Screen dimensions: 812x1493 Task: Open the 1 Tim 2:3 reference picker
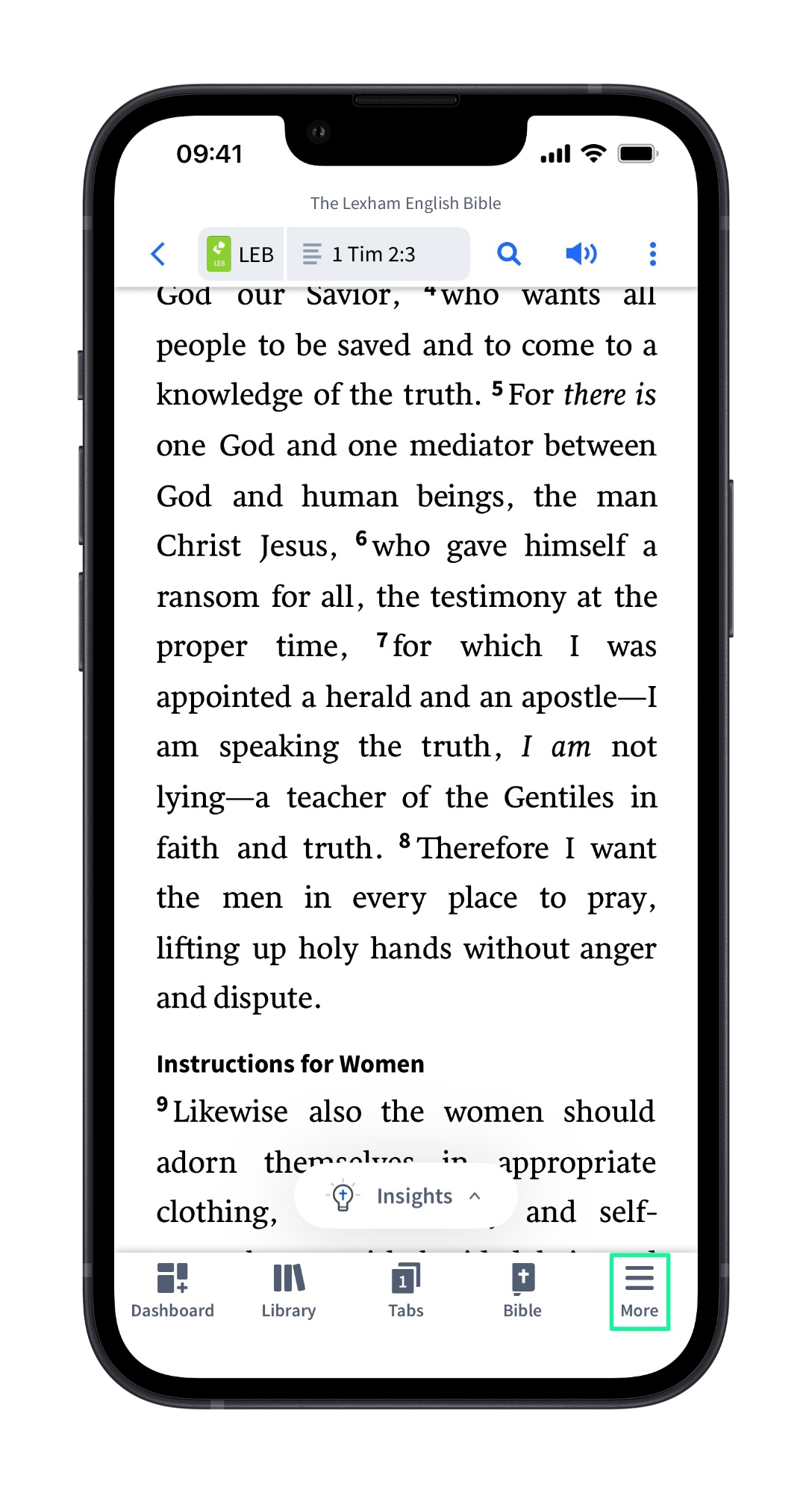click(x=378, y=255)
